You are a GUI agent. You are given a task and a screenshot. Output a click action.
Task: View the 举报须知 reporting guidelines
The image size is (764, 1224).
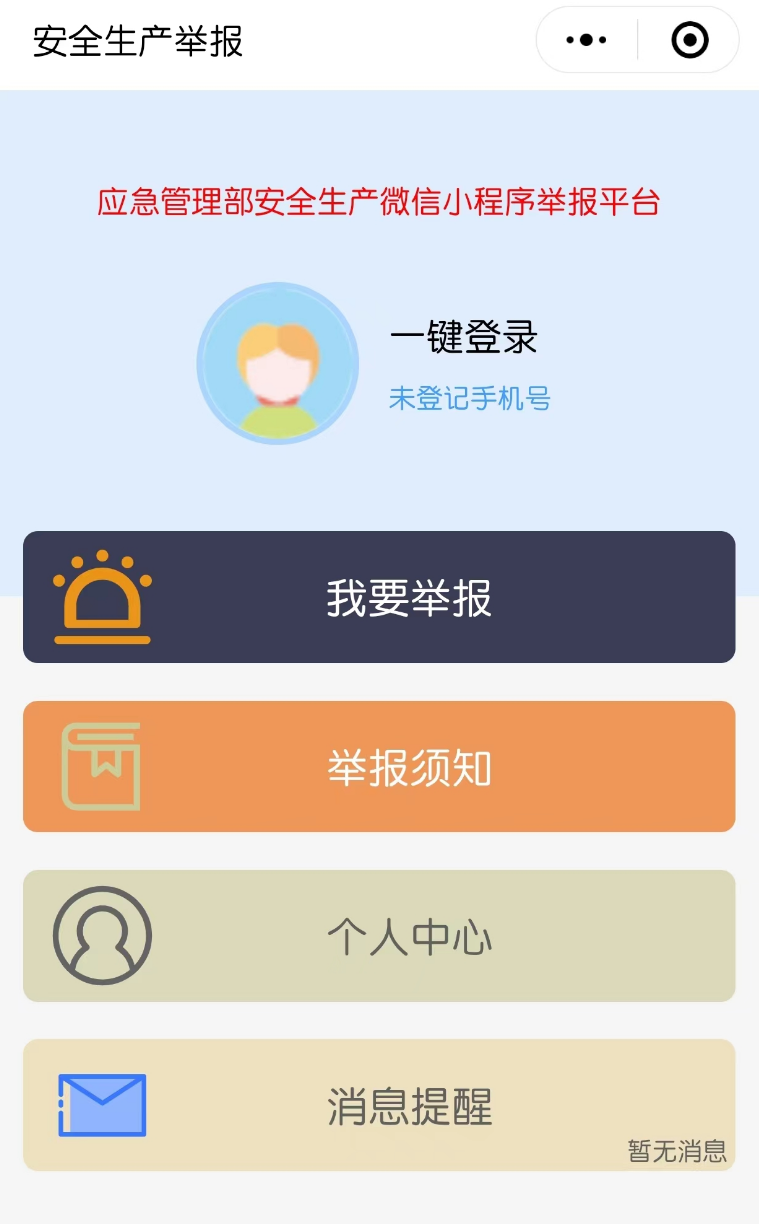click(379, 767)
